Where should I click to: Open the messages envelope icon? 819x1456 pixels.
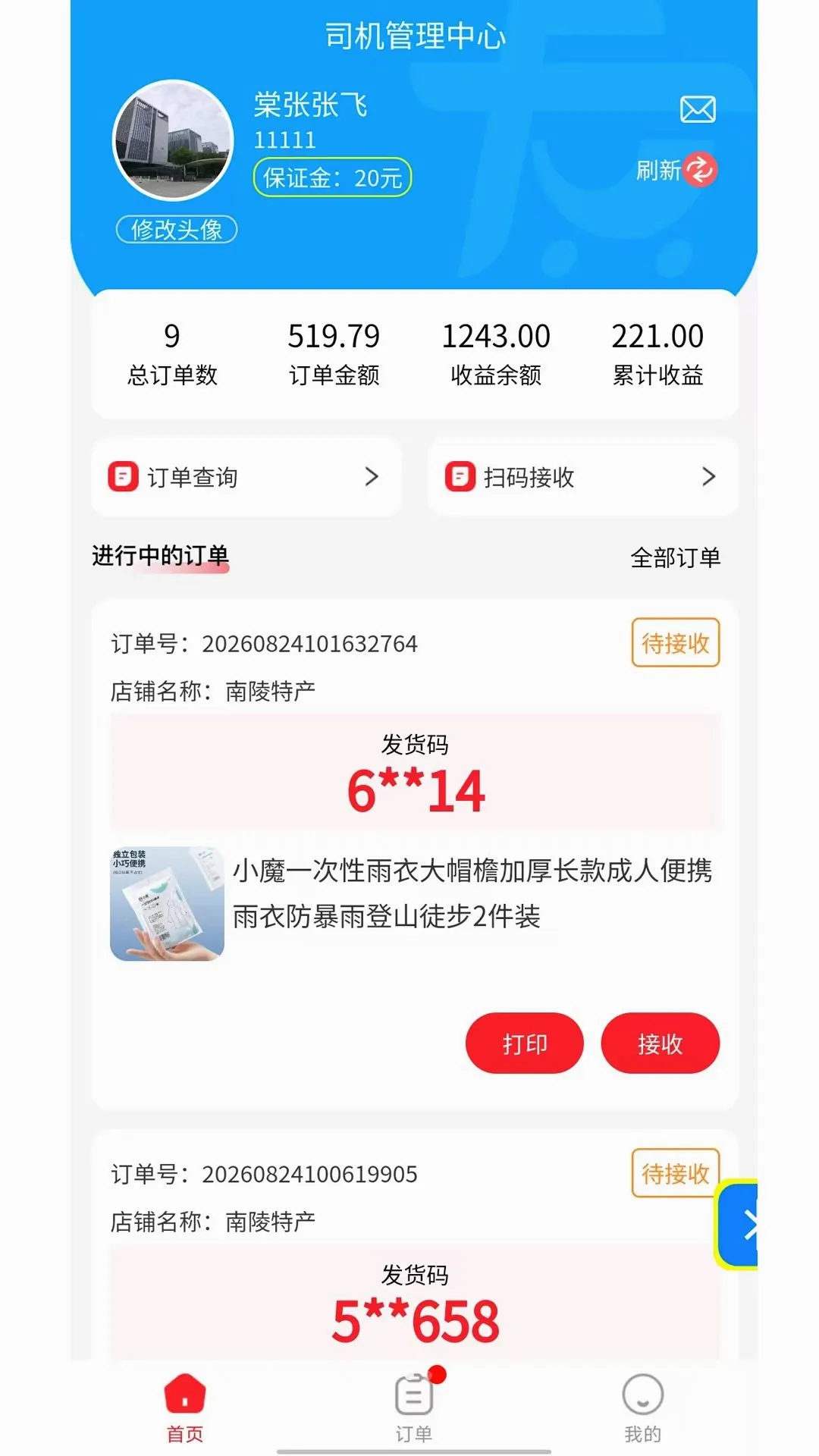(698, 109)
